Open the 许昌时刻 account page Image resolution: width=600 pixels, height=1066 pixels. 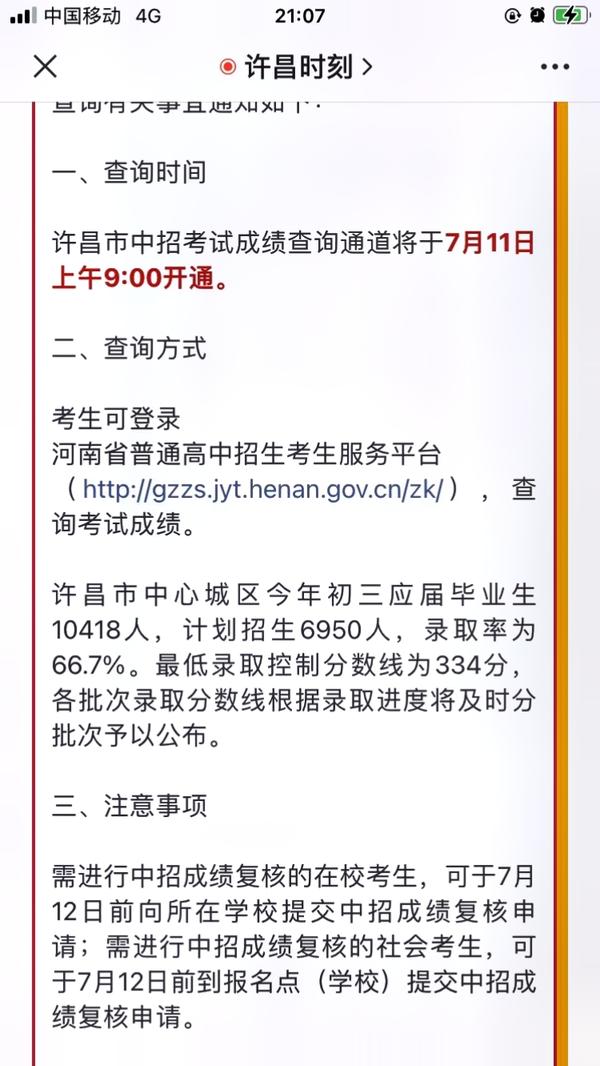point(298,67)
